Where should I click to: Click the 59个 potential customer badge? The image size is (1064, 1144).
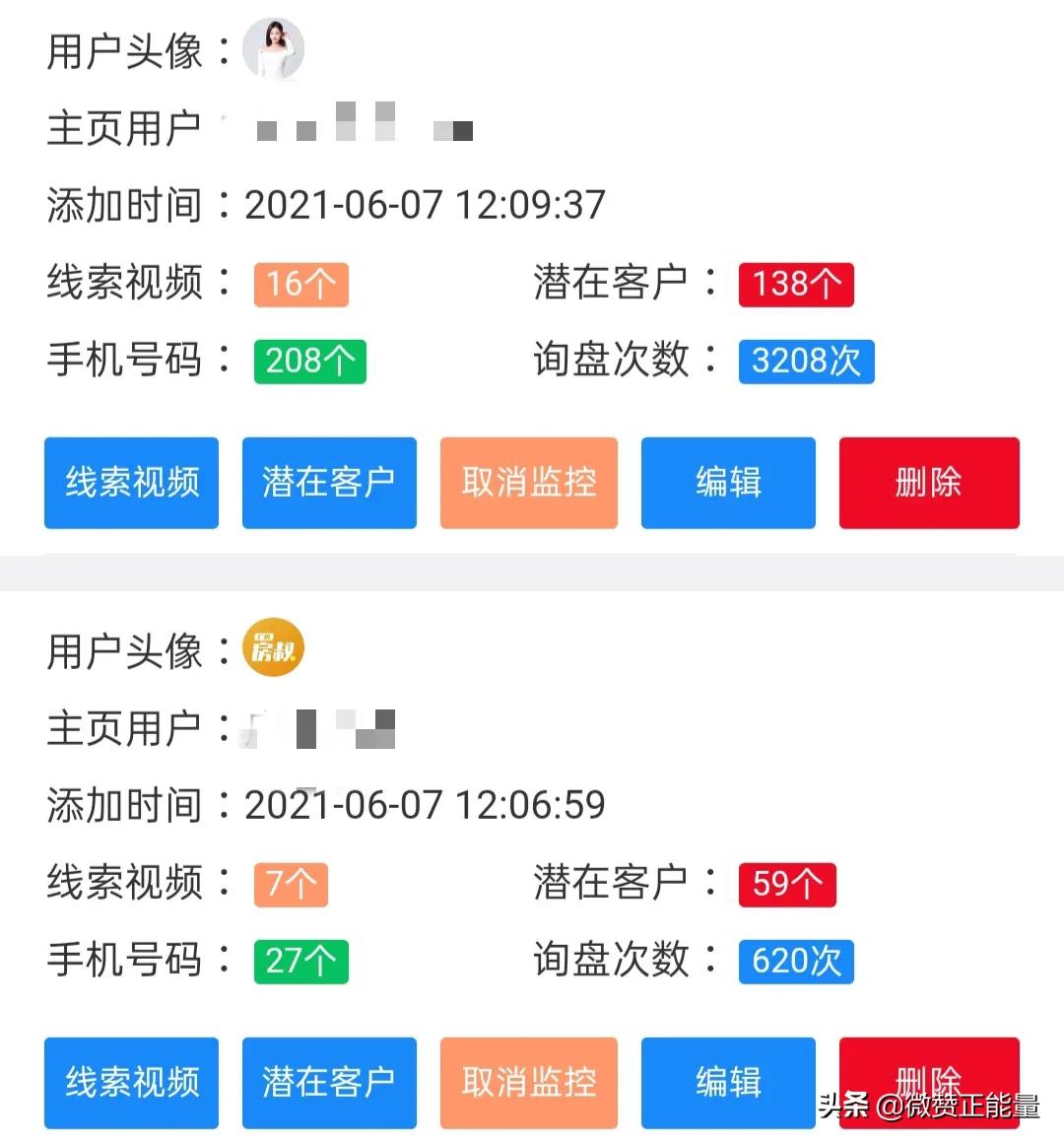click(786, 884)
